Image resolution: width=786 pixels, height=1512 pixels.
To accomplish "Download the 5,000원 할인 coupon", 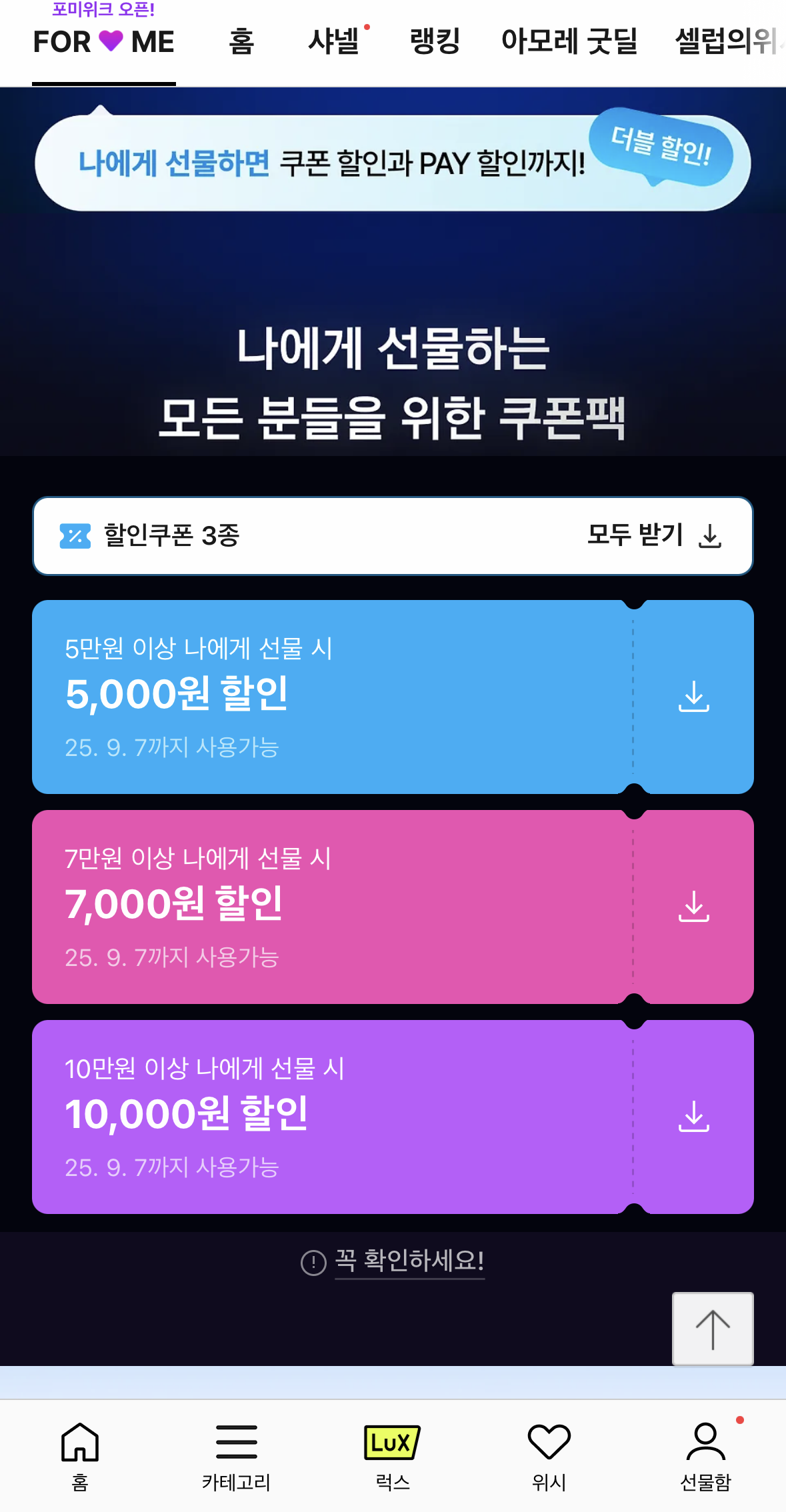I will coord(694,697).
